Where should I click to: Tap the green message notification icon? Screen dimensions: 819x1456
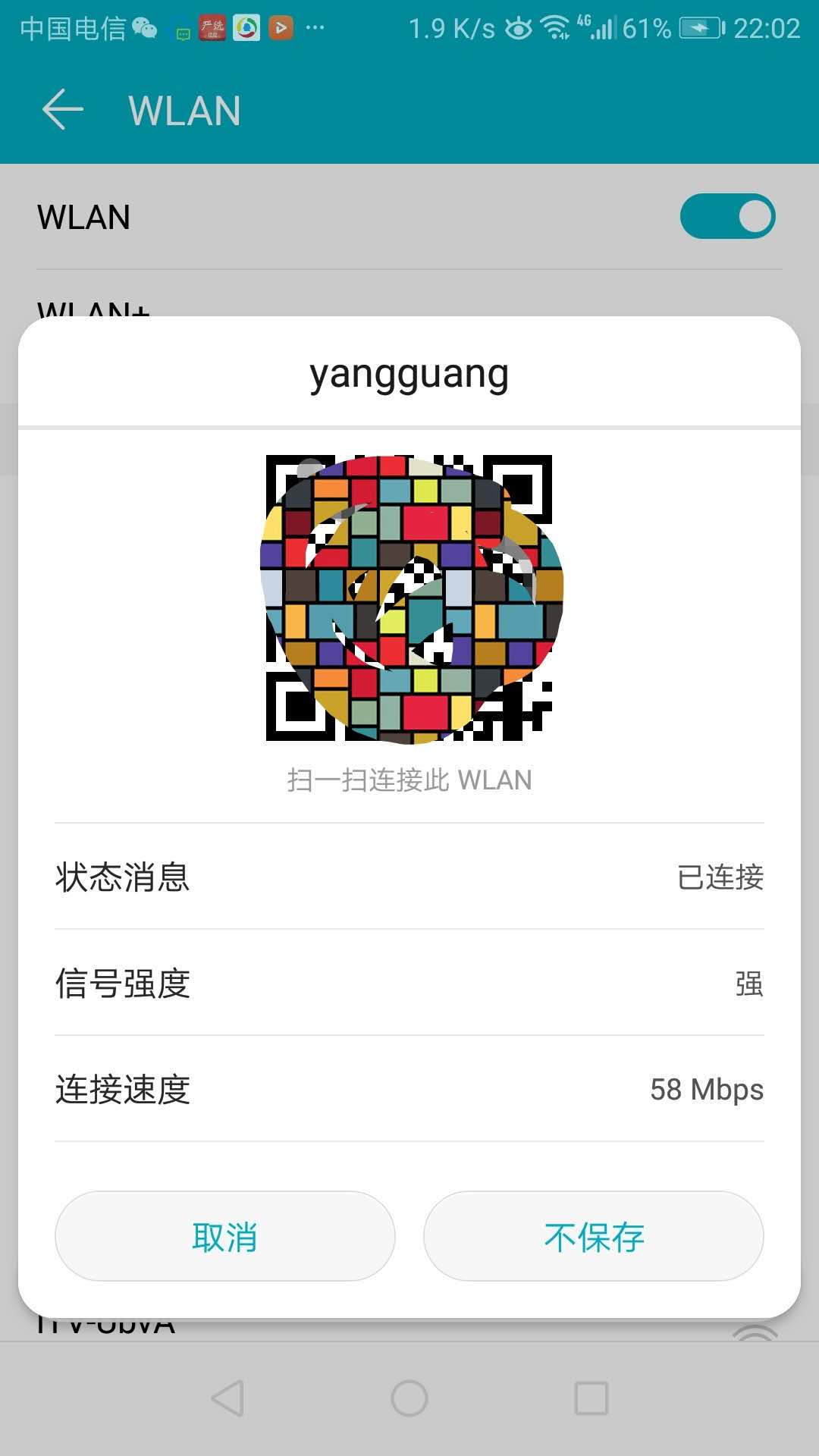click(x=182, y=30)
